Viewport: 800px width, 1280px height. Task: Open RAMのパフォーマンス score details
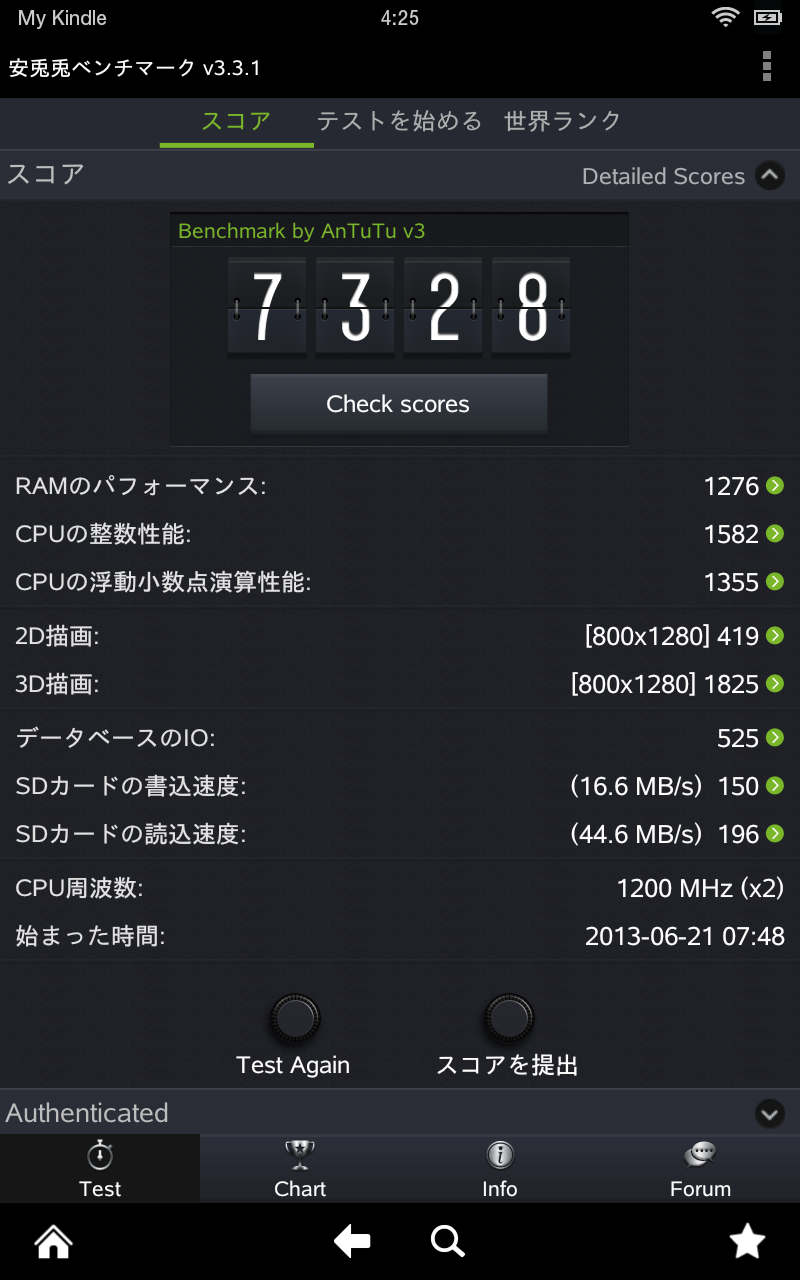pyautogui.click(x=774, y=486)
